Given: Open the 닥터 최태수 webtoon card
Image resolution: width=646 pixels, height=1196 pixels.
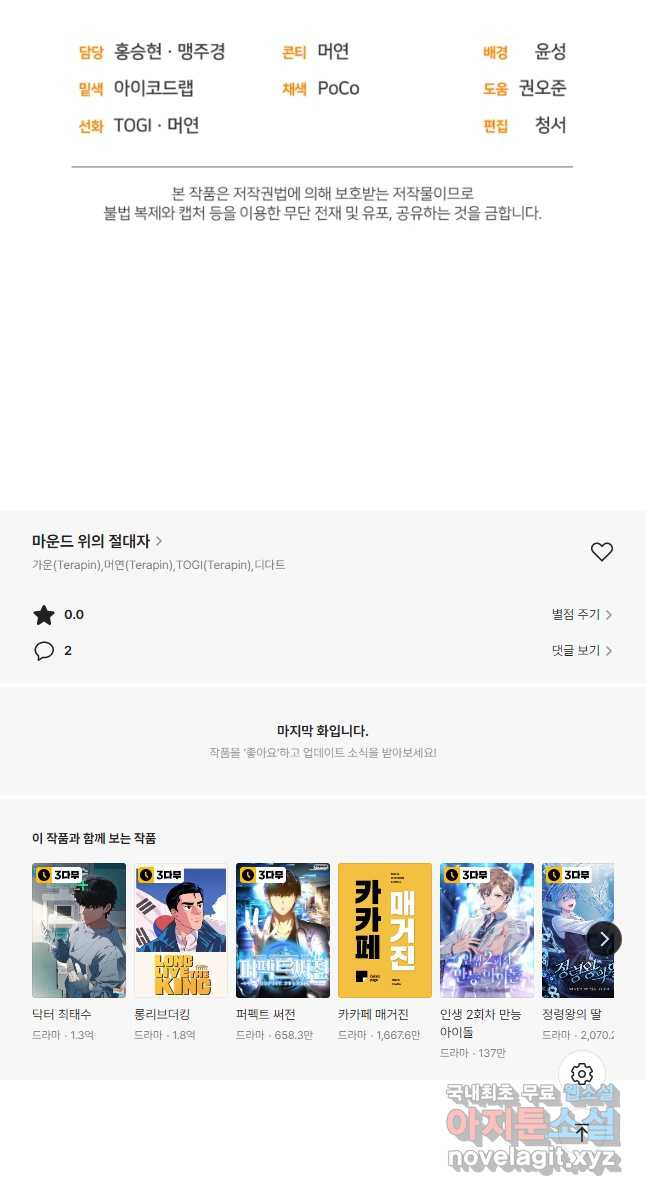Looking at the screenshot, I should point(79,930).
